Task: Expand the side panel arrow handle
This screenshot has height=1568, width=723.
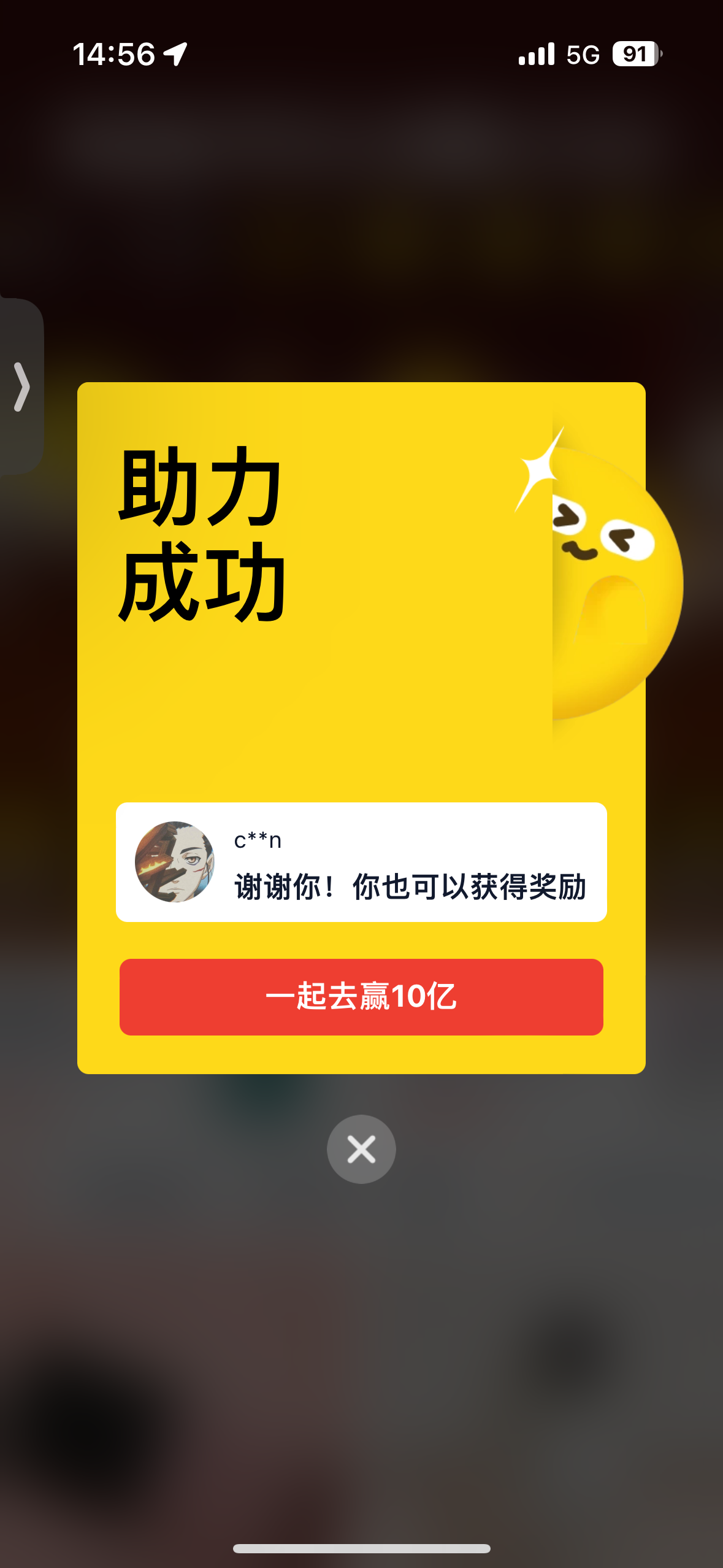Action: [21, 386]
